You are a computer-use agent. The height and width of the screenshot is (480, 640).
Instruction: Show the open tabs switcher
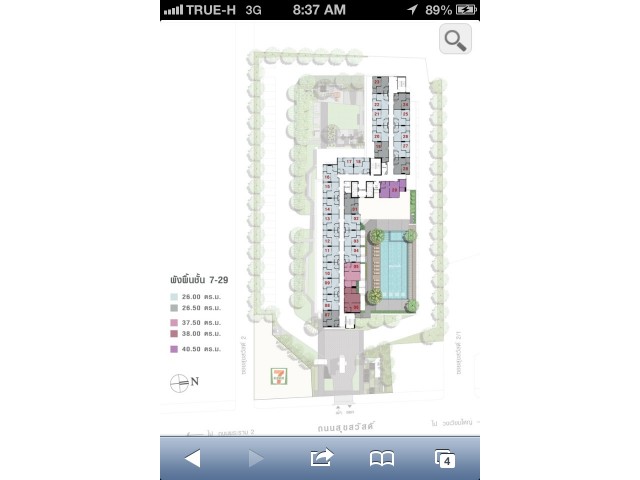[445, 458]
